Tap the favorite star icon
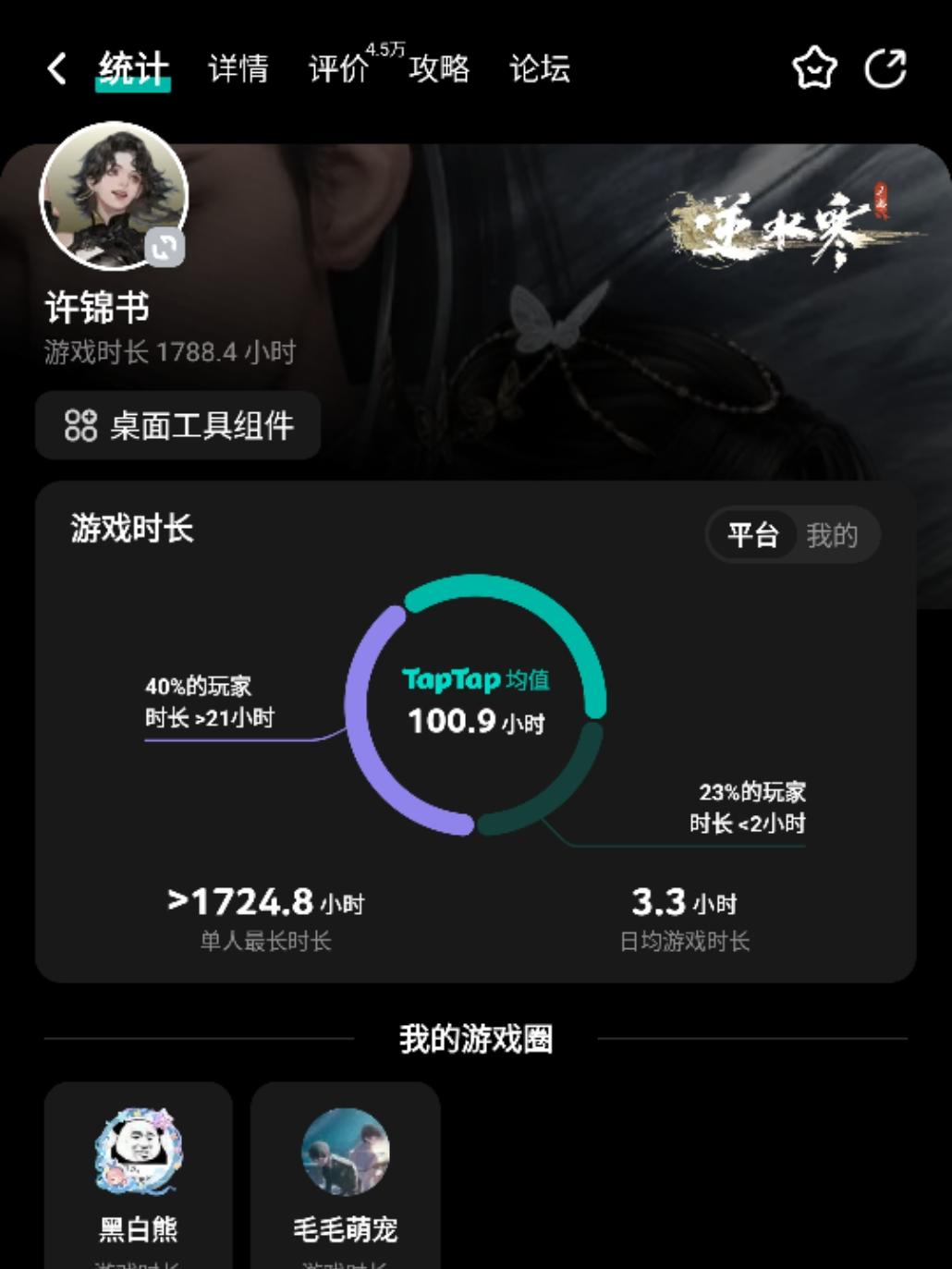The width and height of the screenshot is (952, 1269). (814, 68)
